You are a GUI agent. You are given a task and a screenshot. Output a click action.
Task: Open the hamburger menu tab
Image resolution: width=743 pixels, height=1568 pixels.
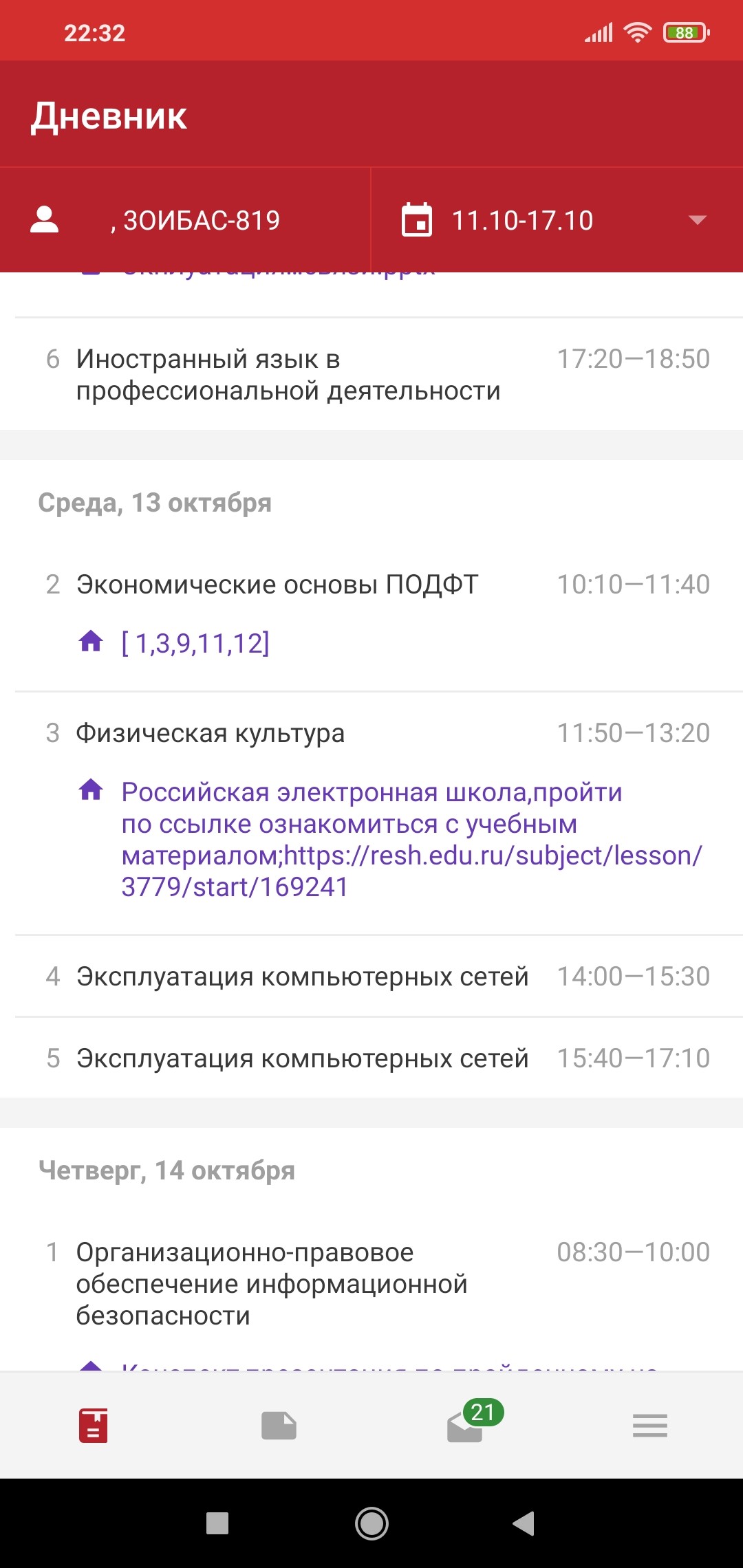(650, 1425)
